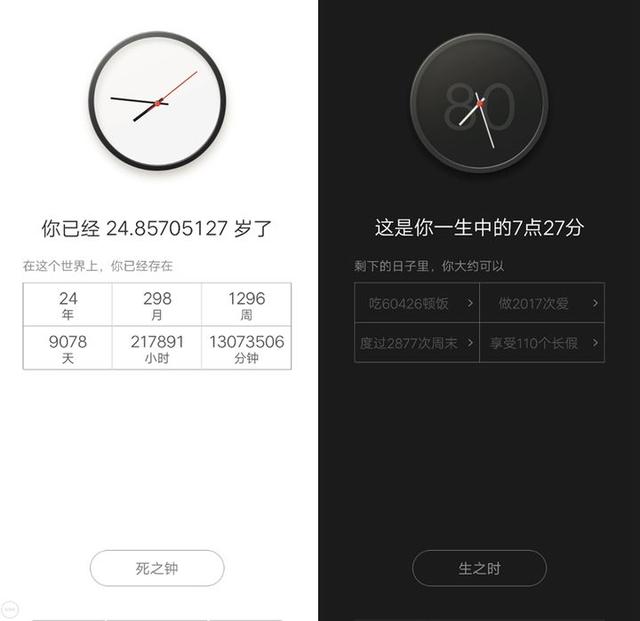View the 享受110个长假 row
Viewport: 640px width, 621px height.
click(x=541, y=342)
